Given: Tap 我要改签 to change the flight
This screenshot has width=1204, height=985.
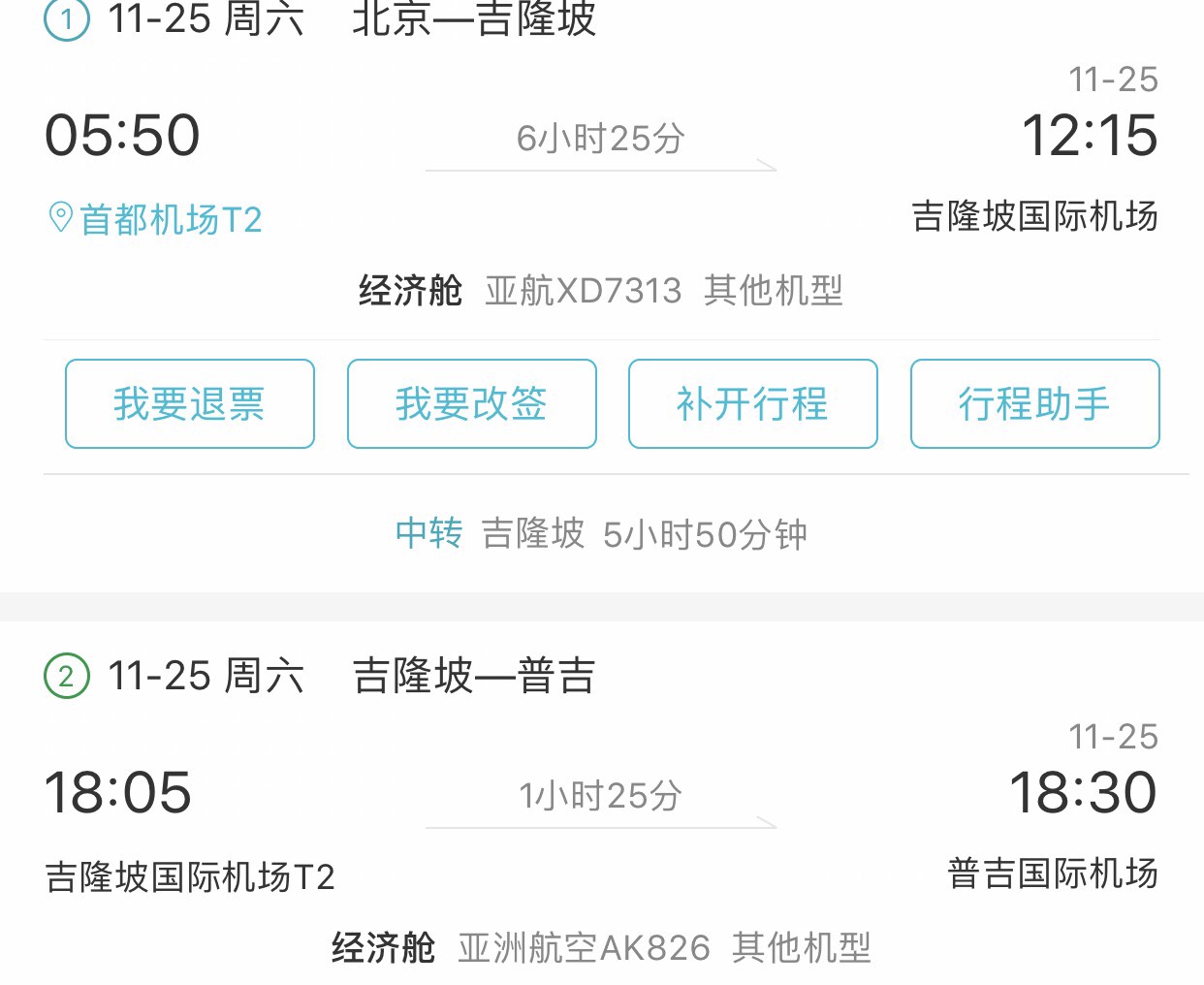Looking at the screenshot, I should [x=472, y=403].
